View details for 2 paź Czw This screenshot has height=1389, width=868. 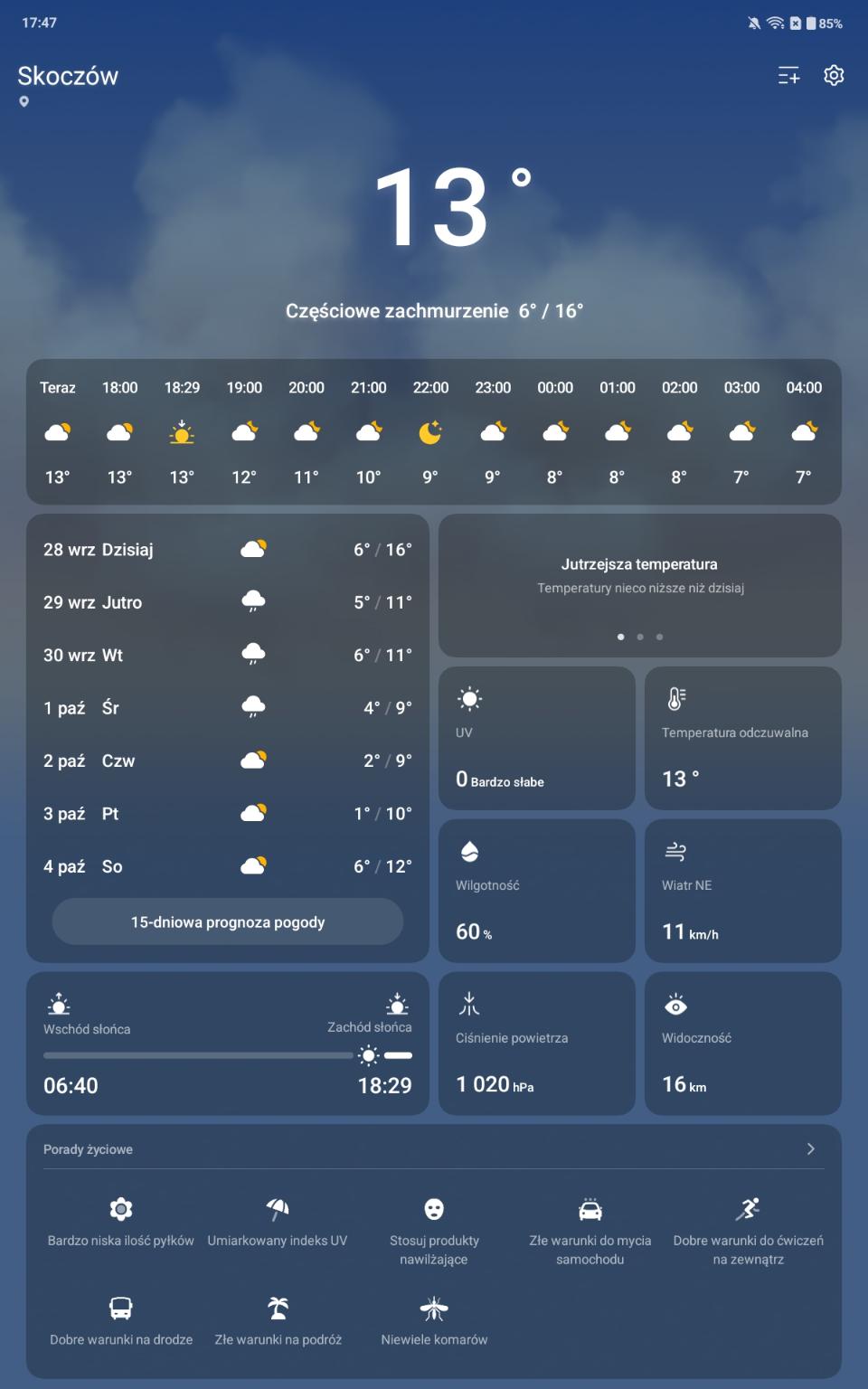tap(228, 761)
